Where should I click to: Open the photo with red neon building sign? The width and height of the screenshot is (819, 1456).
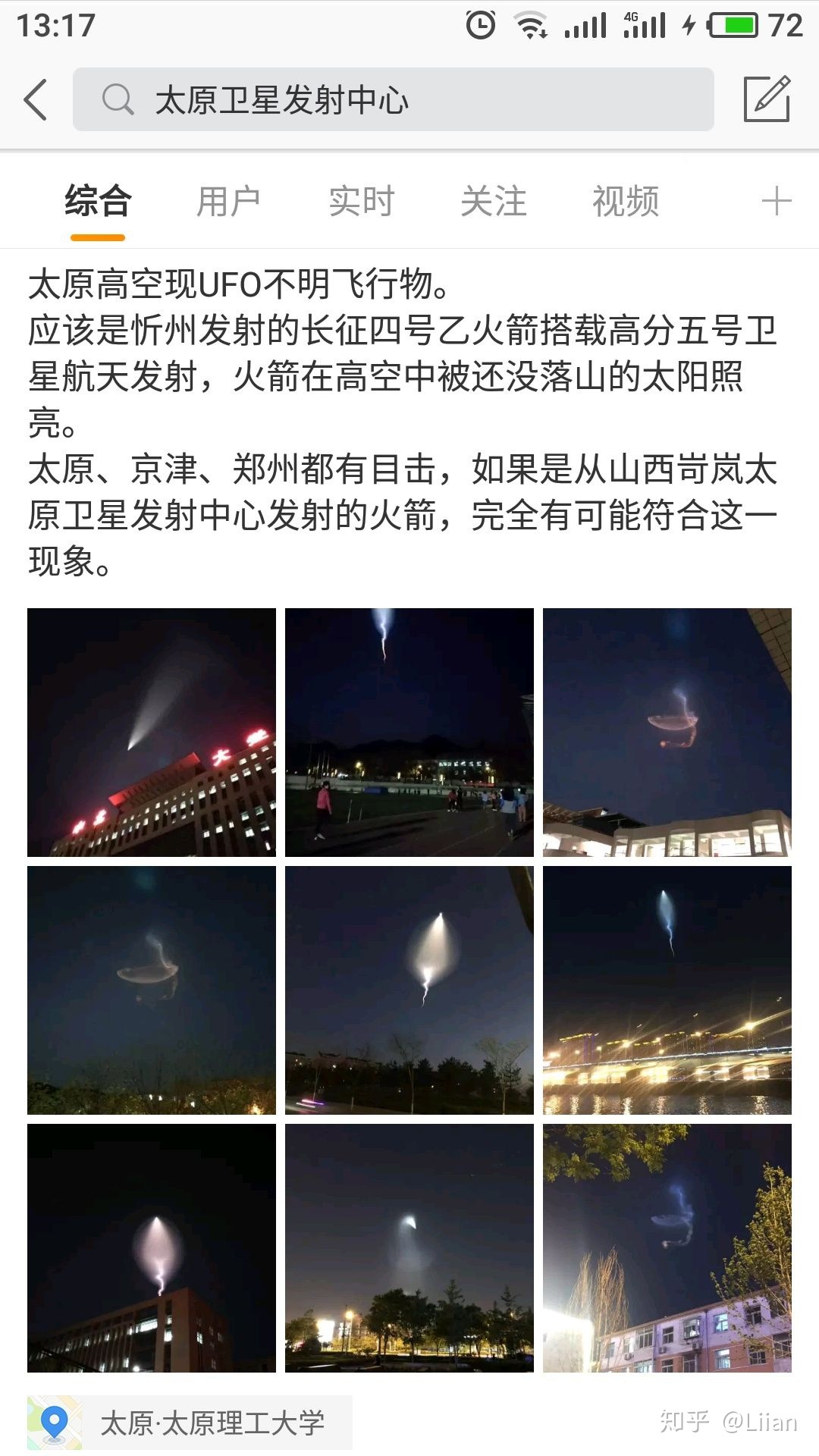point(152,733)
